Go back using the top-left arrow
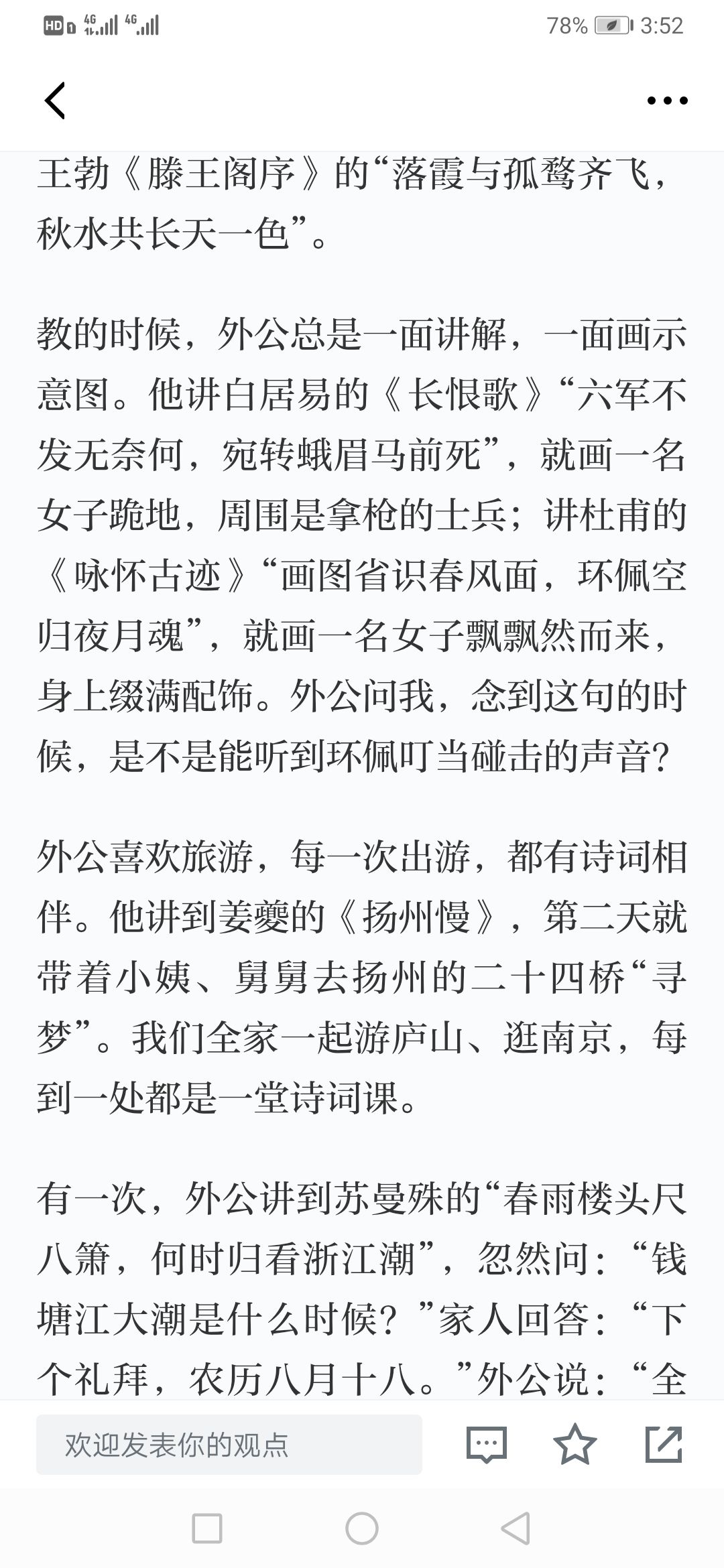 pyautogui.click(x=55, y=101)
